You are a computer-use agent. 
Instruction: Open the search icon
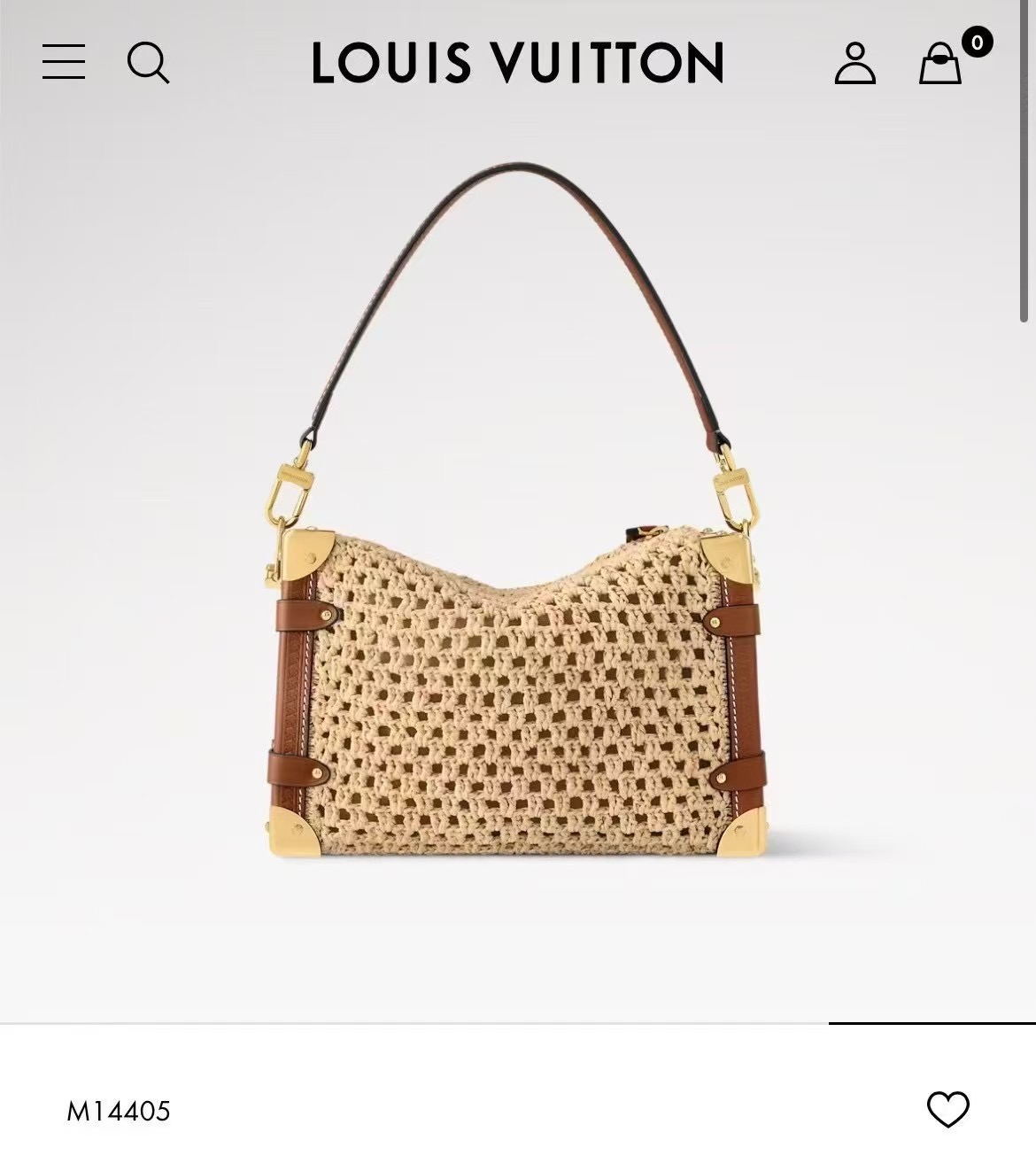coord(148,63)
